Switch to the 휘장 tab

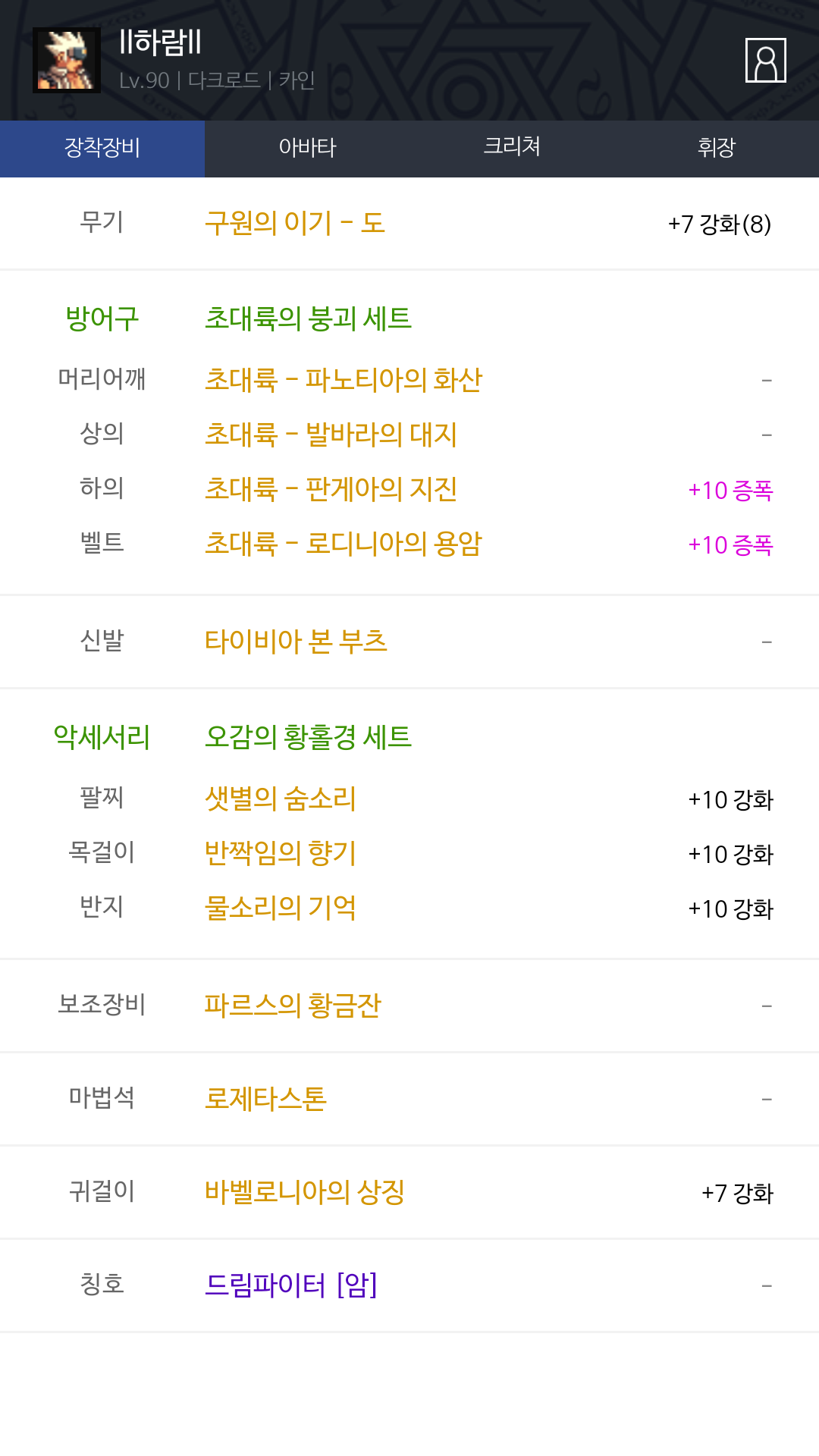click(716, 148)
